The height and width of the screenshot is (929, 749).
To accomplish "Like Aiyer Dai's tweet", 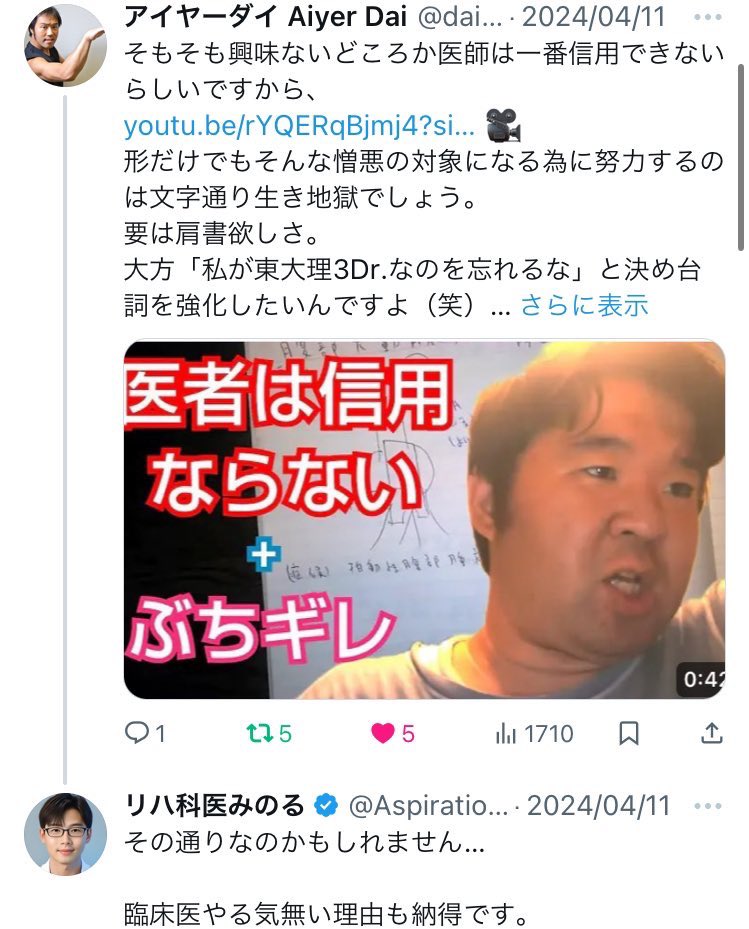I will click(x=383, y=734).
